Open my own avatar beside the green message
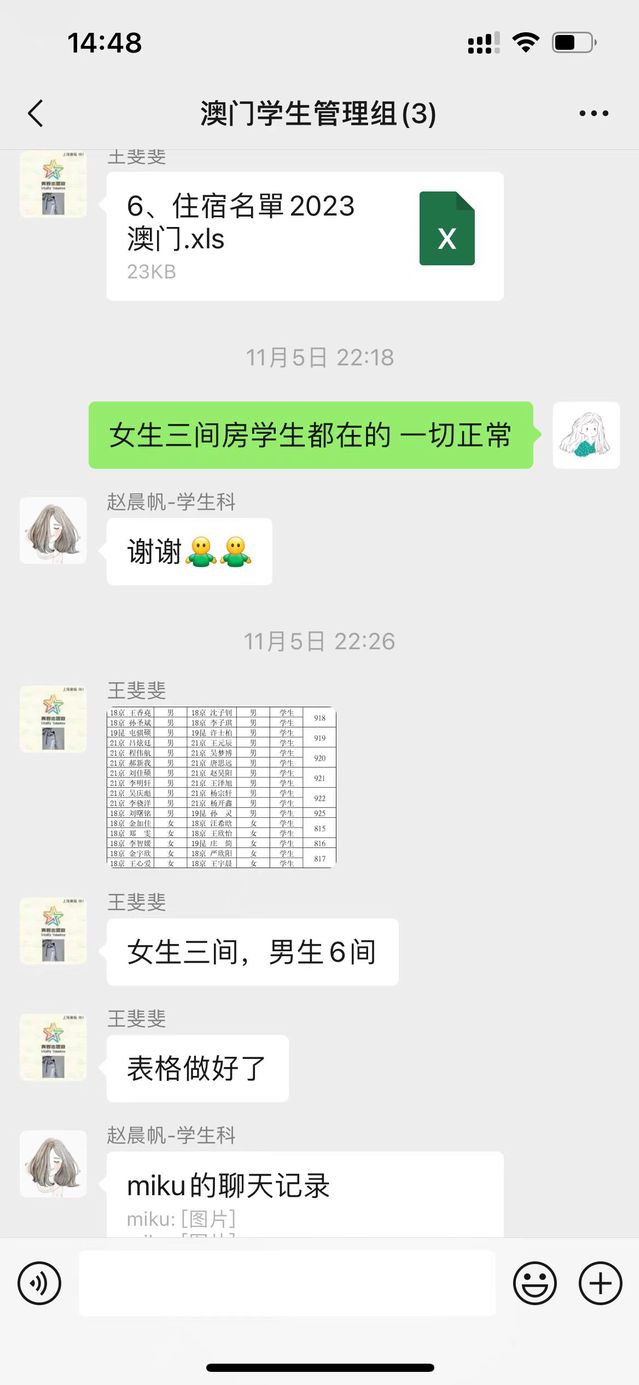 (586, 435)
